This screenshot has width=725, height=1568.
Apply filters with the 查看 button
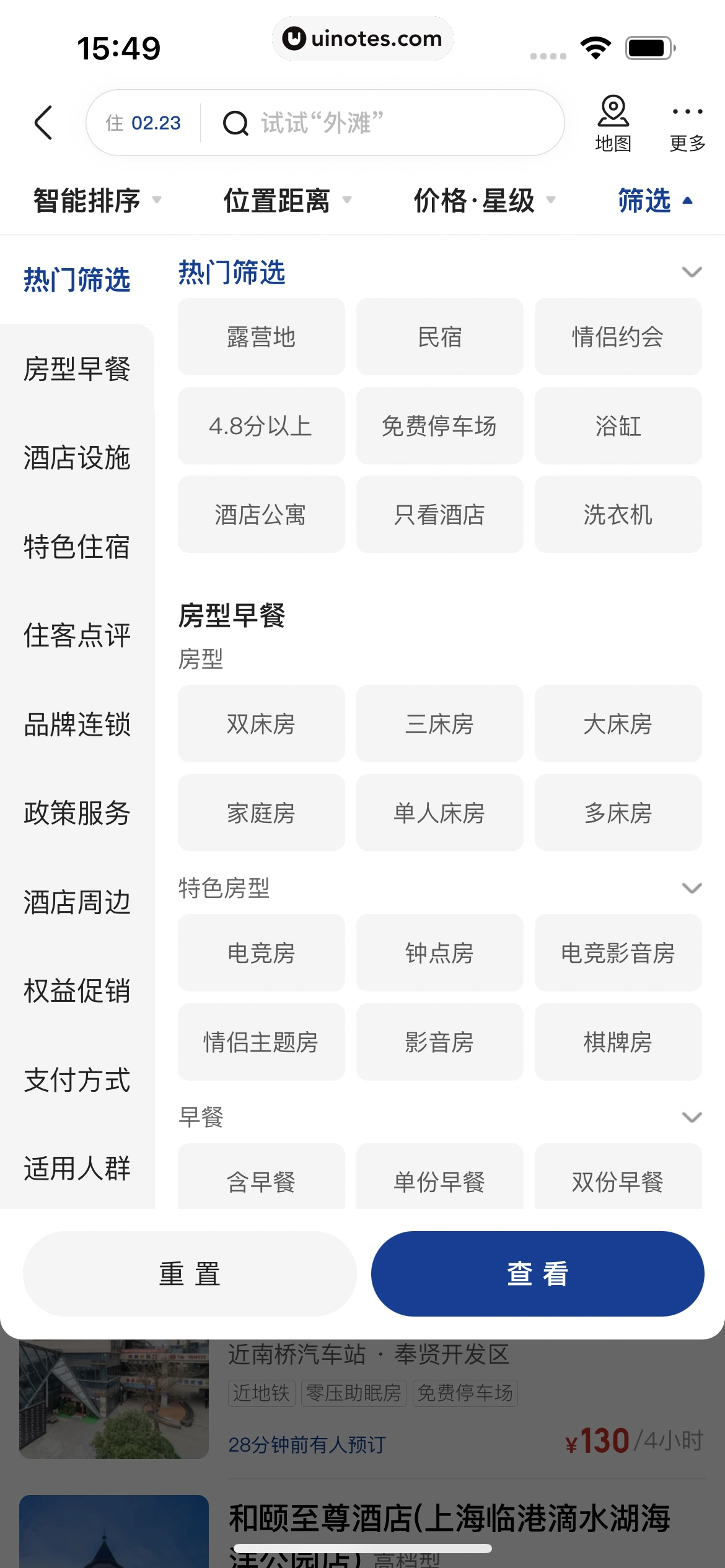tap(537, 1274)
